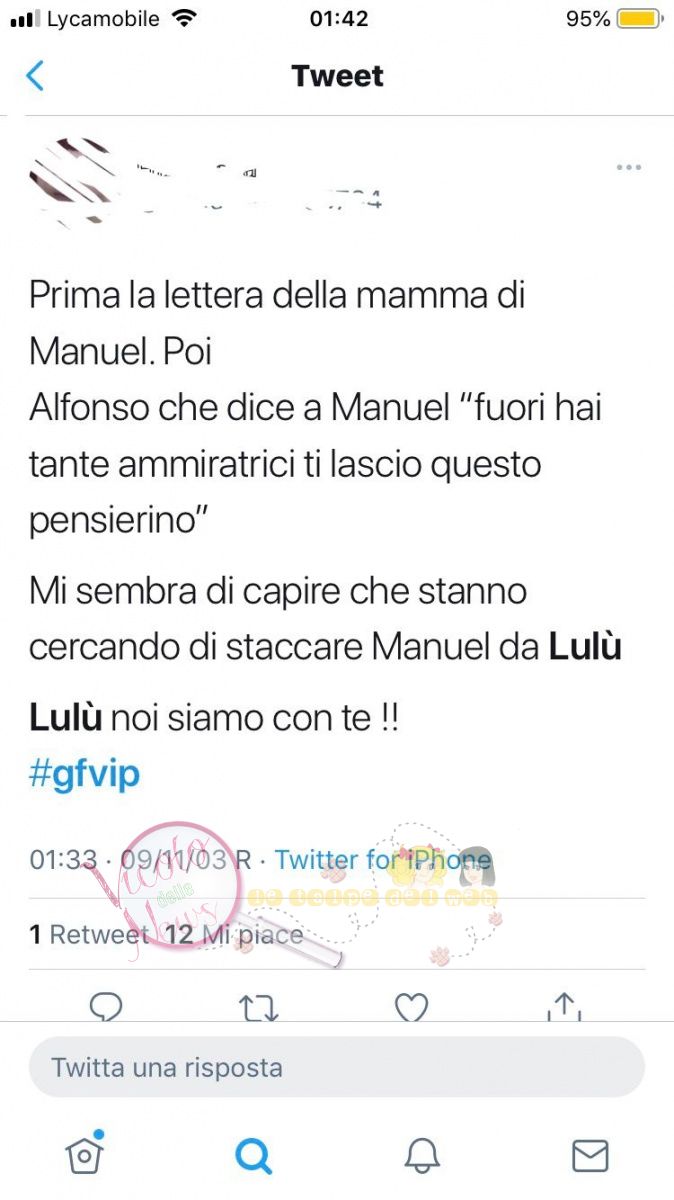674x1200 pixels.
Task: View the 12 Mi piace list
Action: 233,934
